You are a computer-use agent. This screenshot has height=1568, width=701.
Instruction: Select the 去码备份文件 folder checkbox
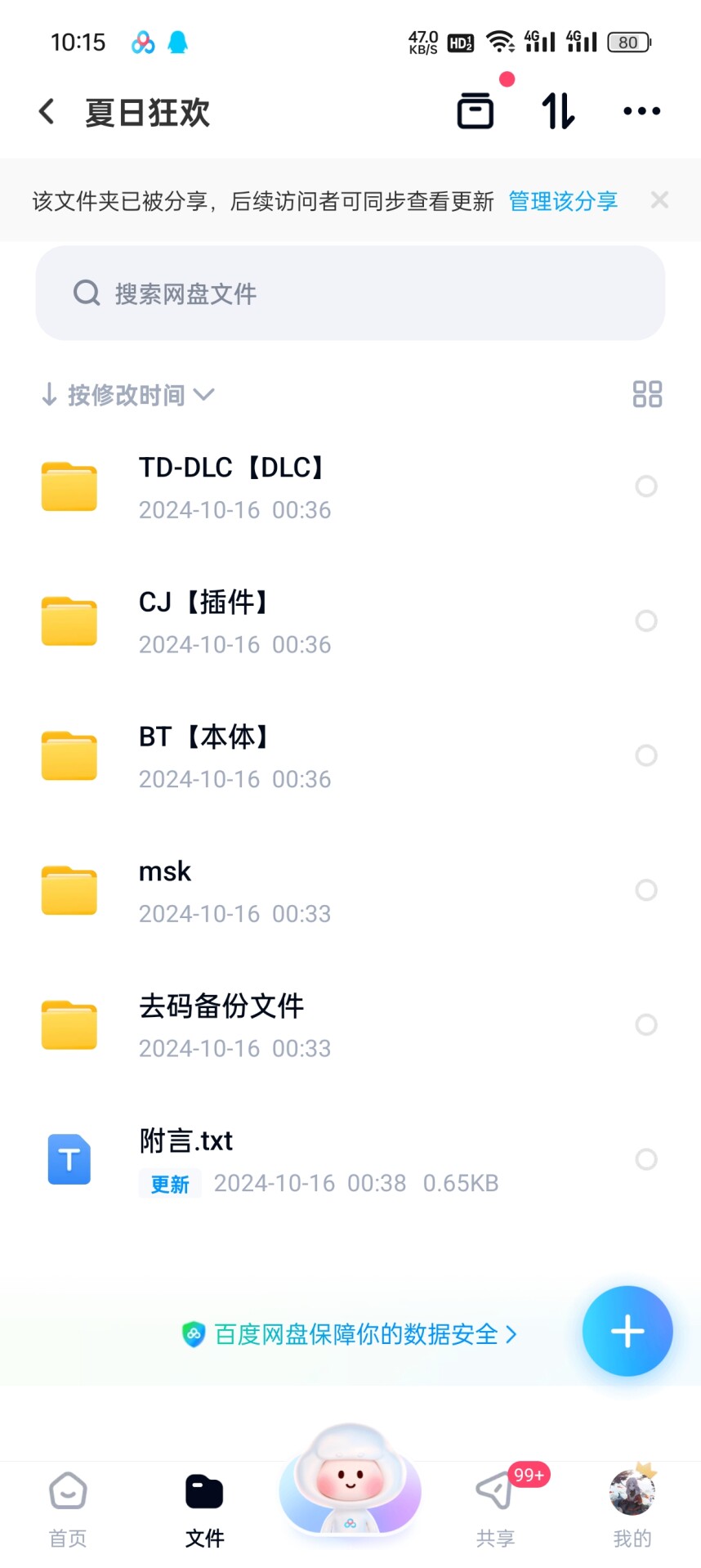pos(646,1025)
